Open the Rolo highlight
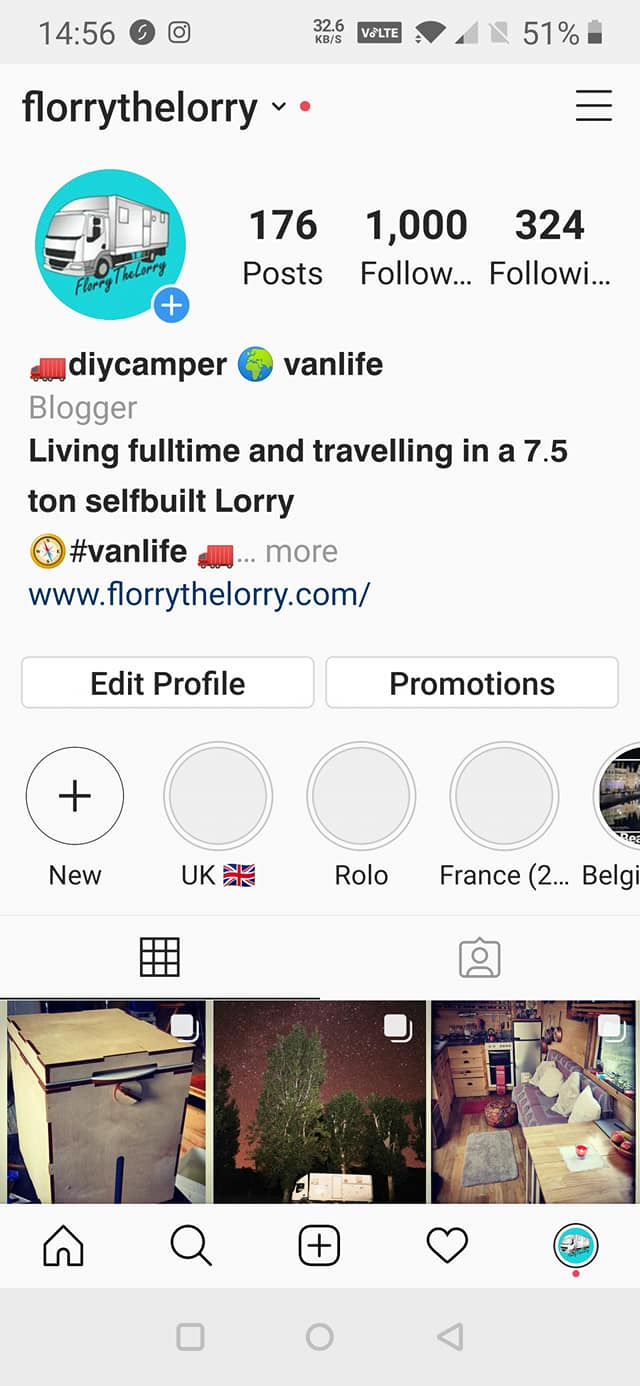This screenshot has height=1386, width=640. (x=361, y=797)
